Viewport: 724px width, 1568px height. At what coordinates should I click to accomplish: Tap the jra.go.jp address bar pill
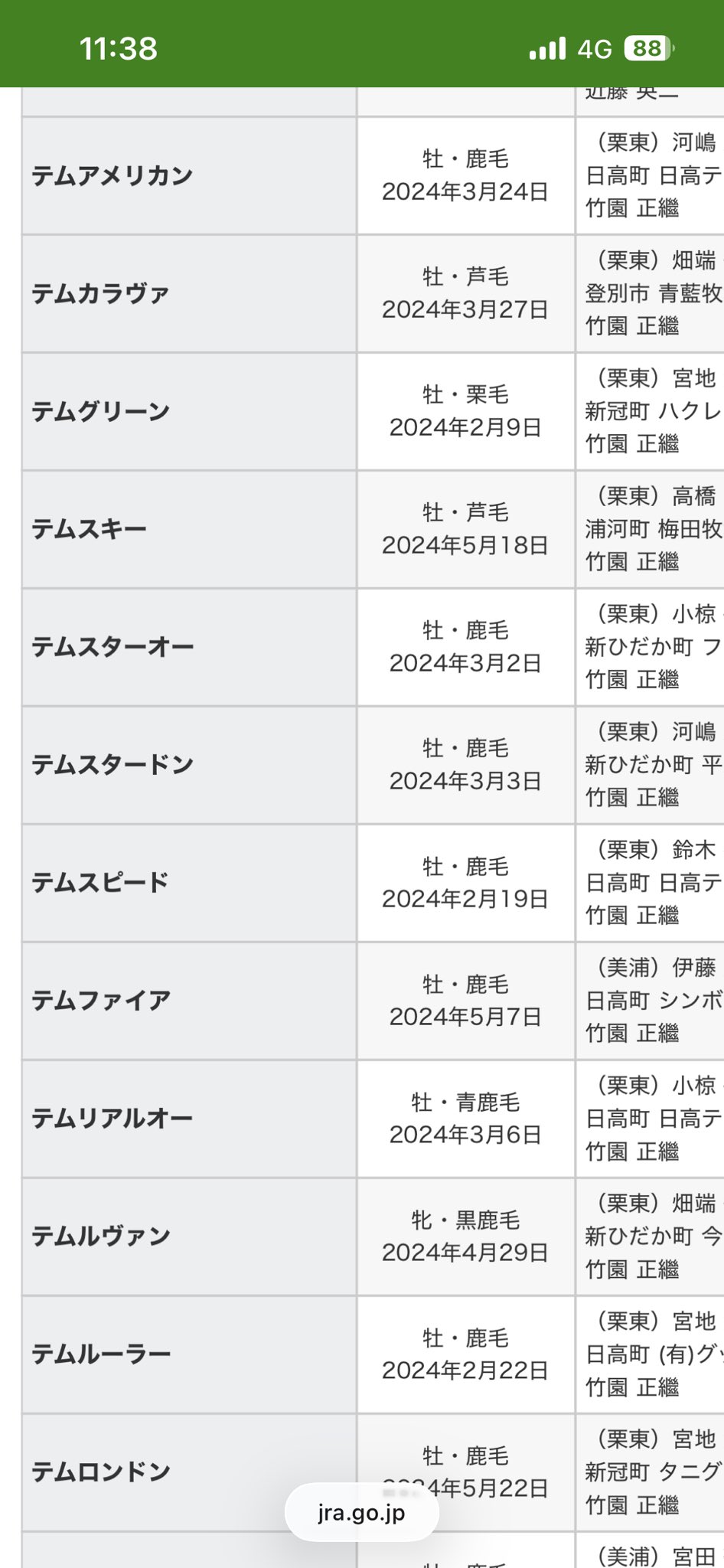tap(361, 1513)
